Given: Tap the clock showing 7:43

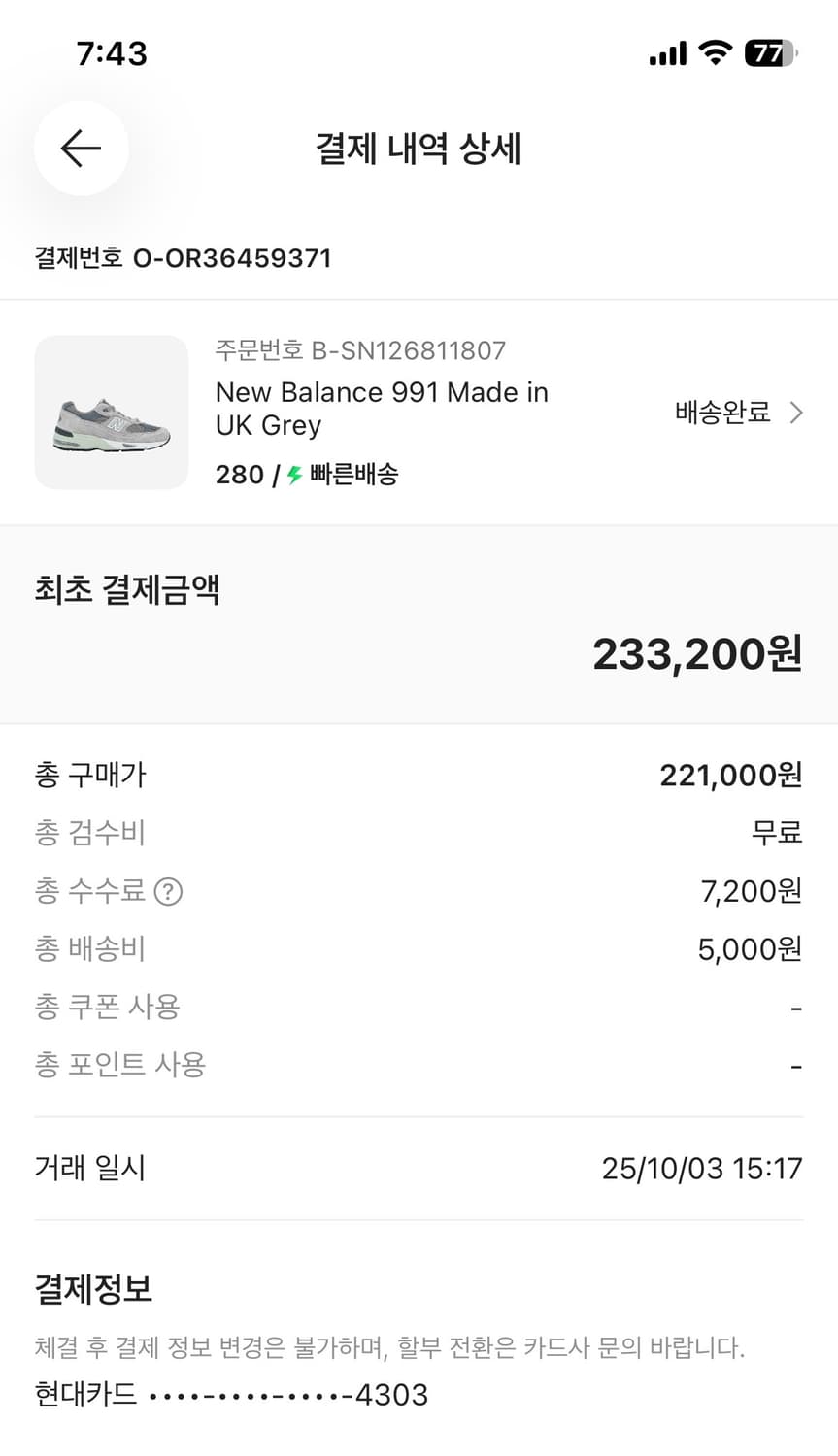Looking at the screenshot, I should pyautogui.click(x=111, y=53).
